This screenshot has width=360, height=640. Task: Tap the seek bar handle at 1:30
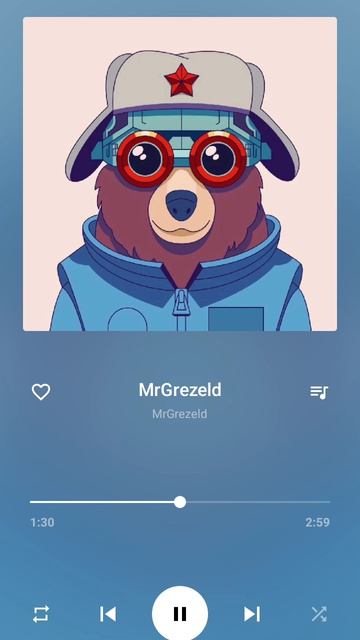(180, 502)
